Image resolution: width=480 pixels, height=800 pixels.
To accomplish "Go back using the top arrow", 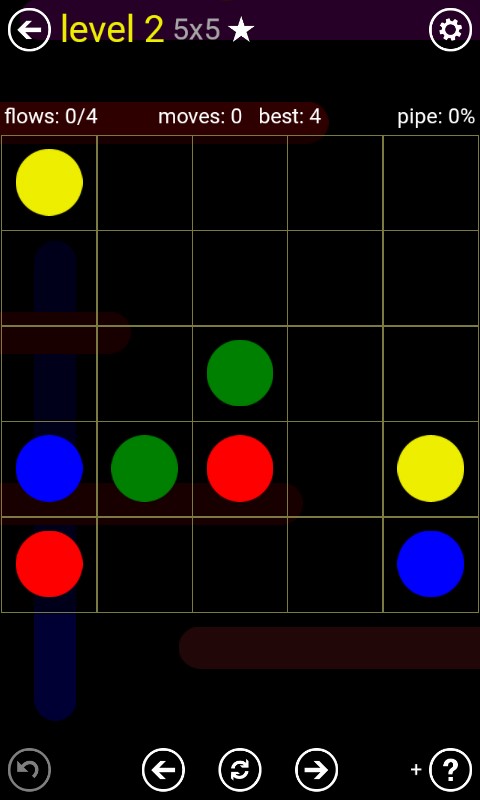I will coord(30,30).
